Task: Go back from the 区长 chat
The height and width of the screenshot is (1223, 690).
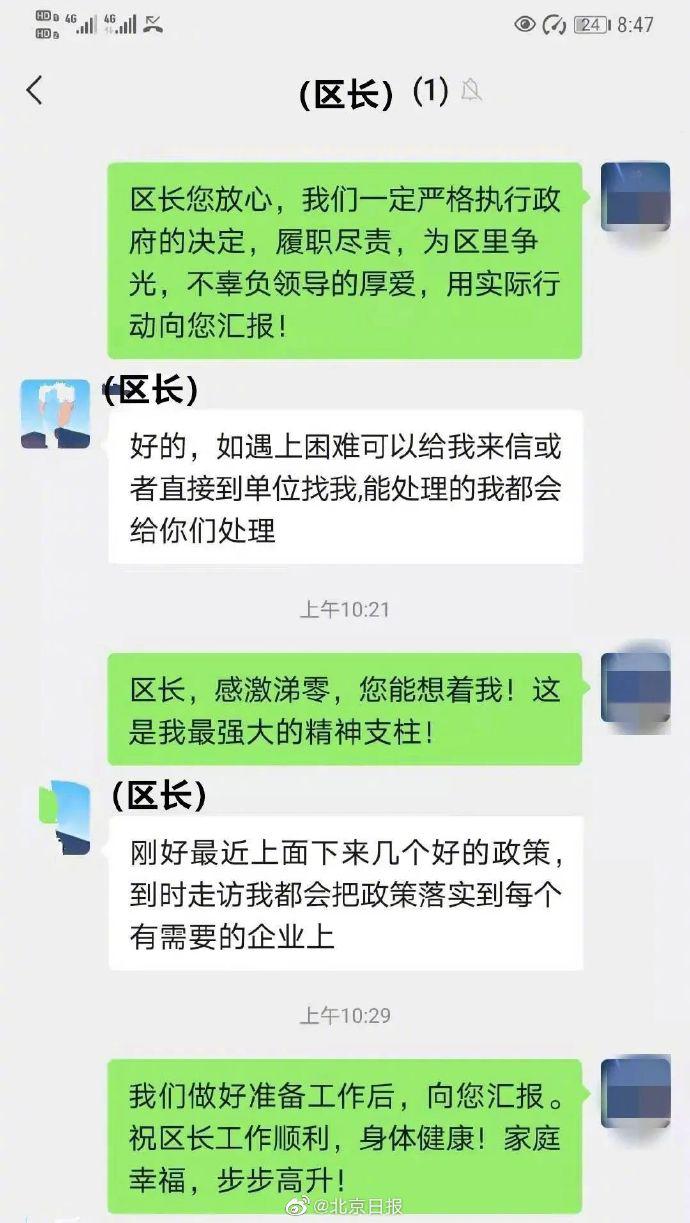Action: (35, 91)
